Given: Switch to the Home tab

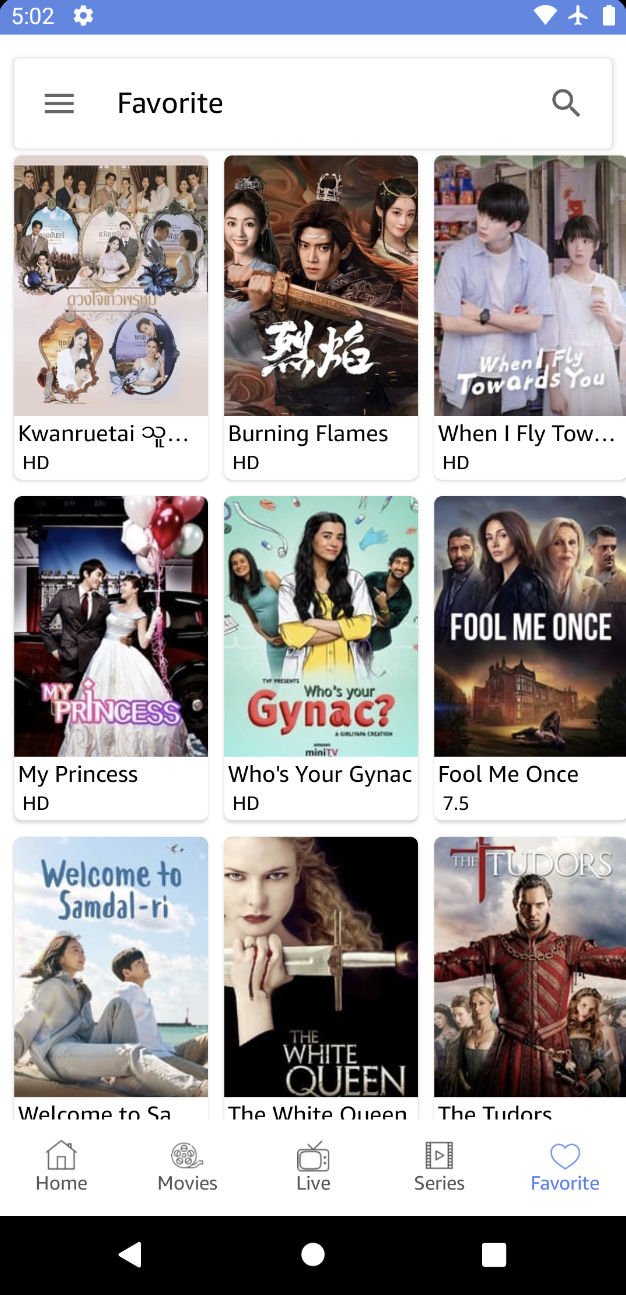Looking at the screenshot, I should 61,1167.
